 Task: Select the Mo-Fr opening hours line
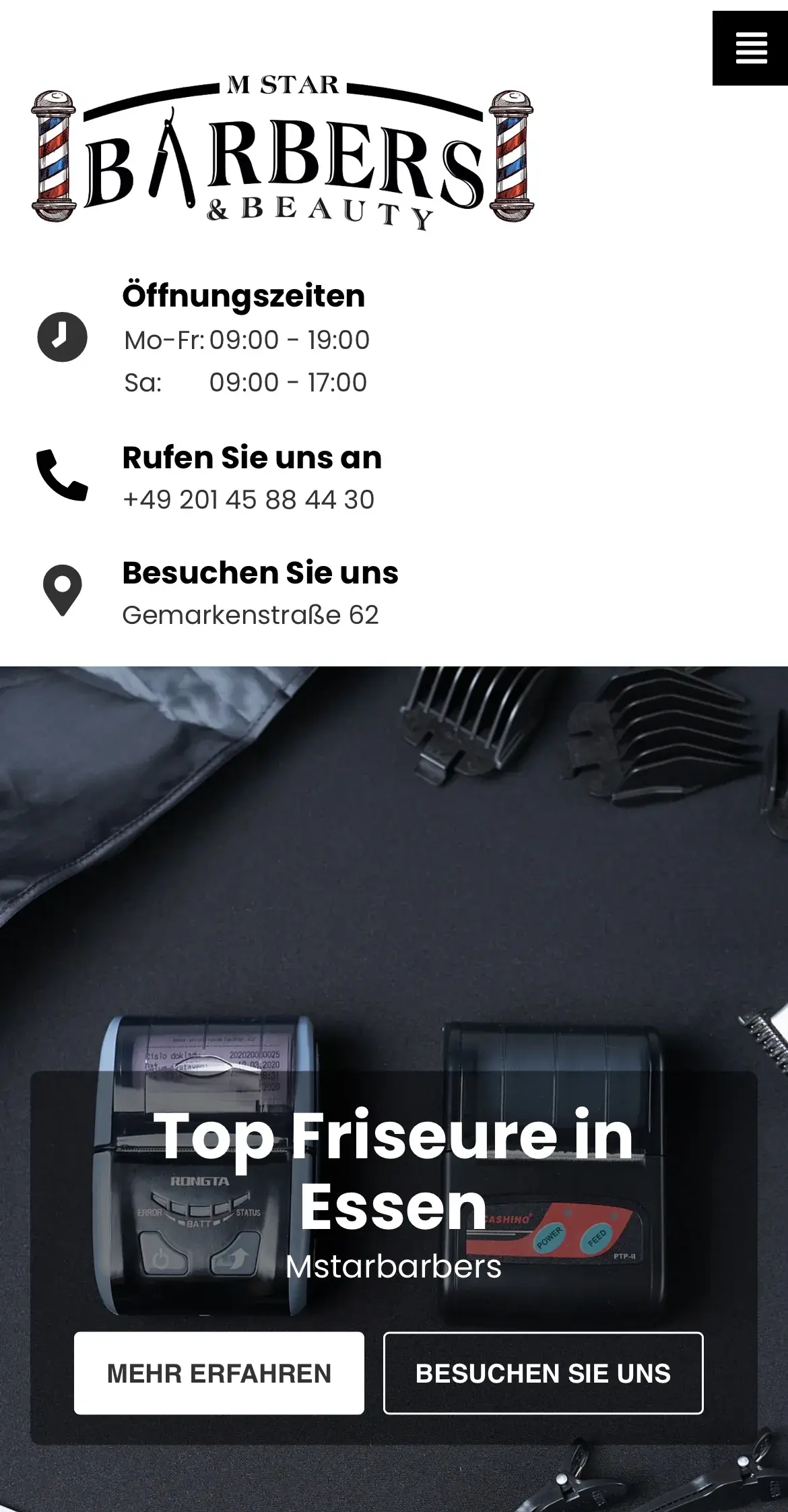tap(246, 339)
